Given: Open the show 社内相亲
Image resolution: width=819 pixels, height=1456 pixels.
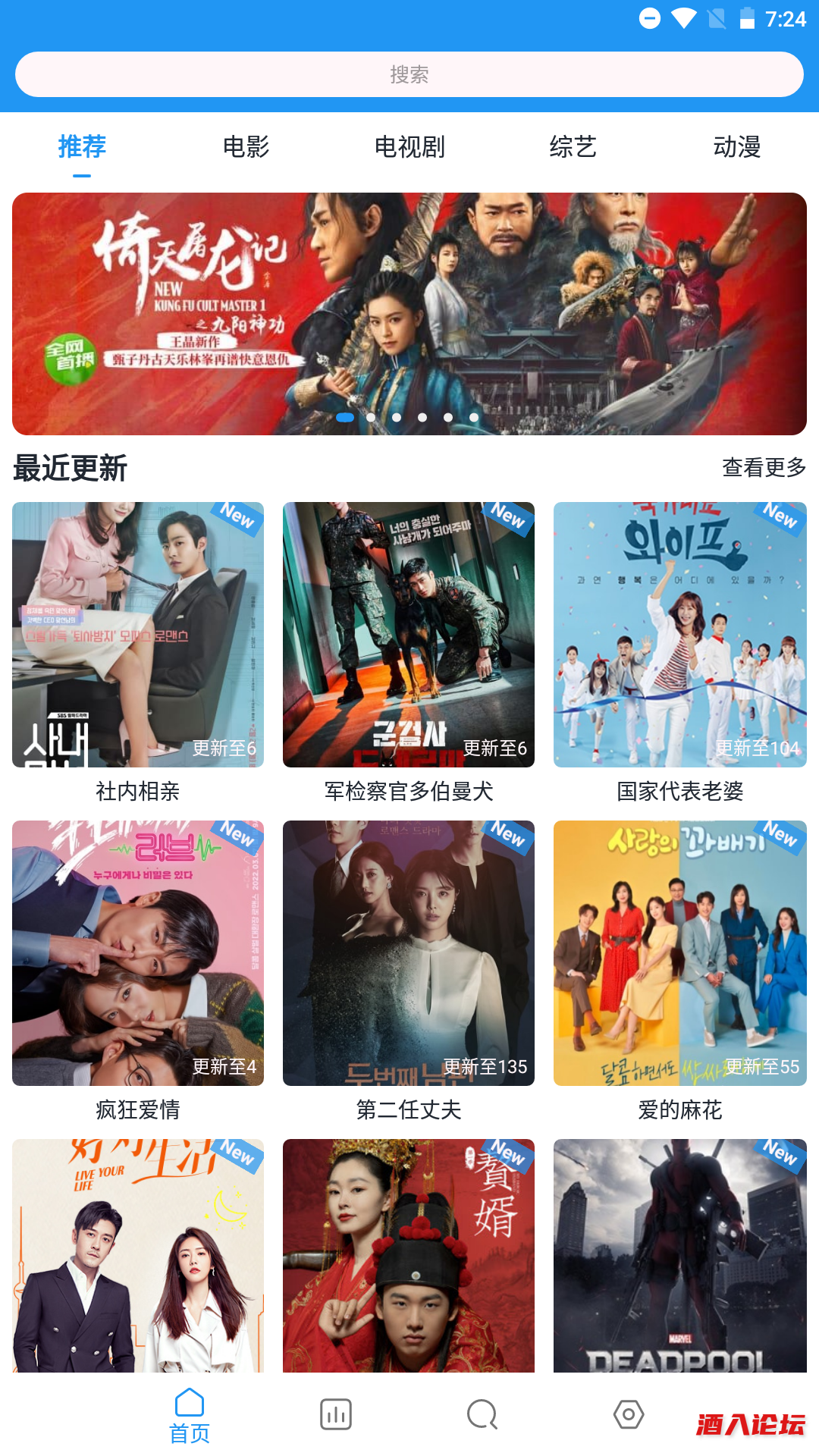Looking at the screenshot, I should coord(138,635).
